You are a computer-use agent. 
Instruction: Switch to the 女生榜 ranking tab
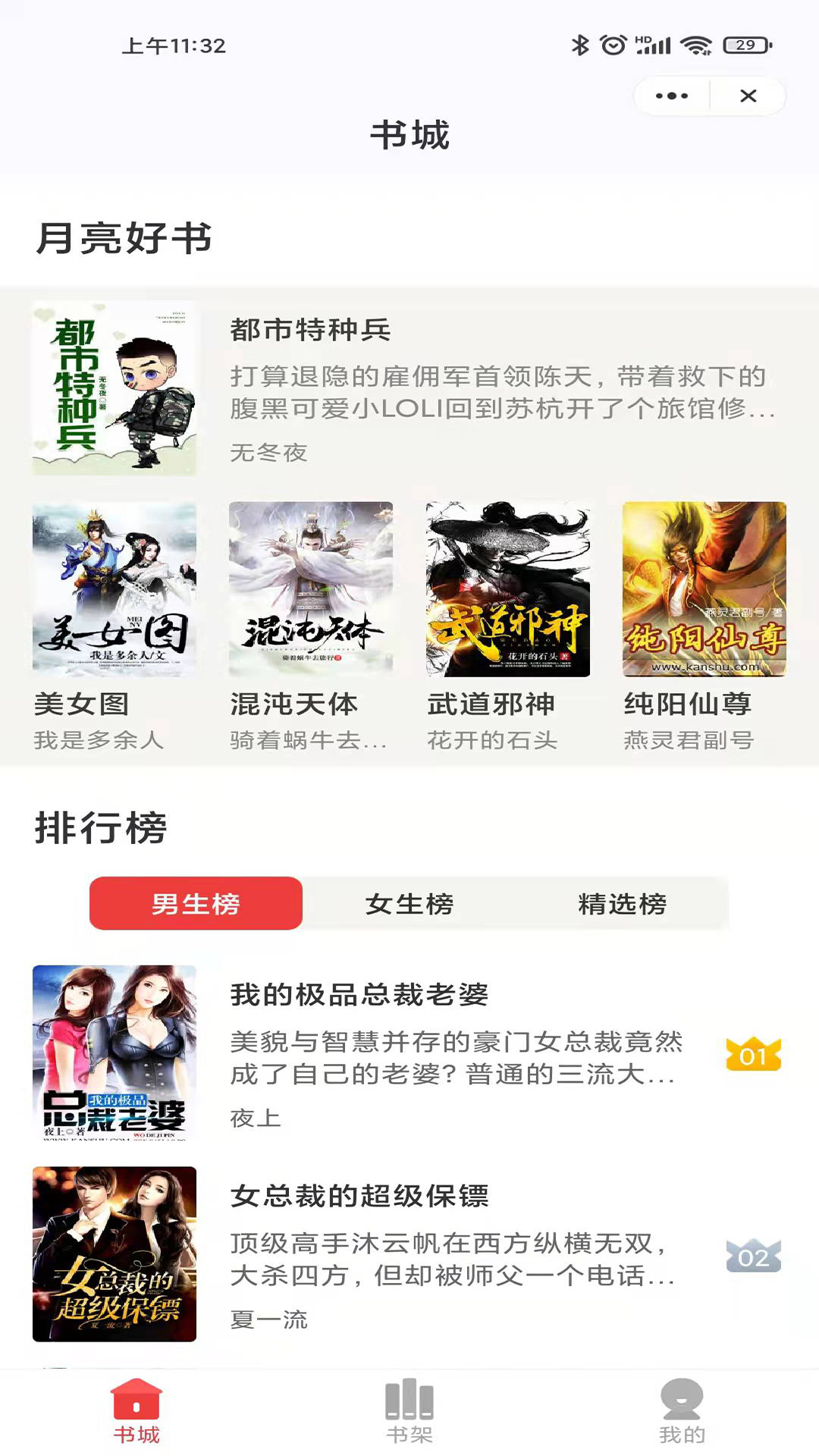(409, 903)
